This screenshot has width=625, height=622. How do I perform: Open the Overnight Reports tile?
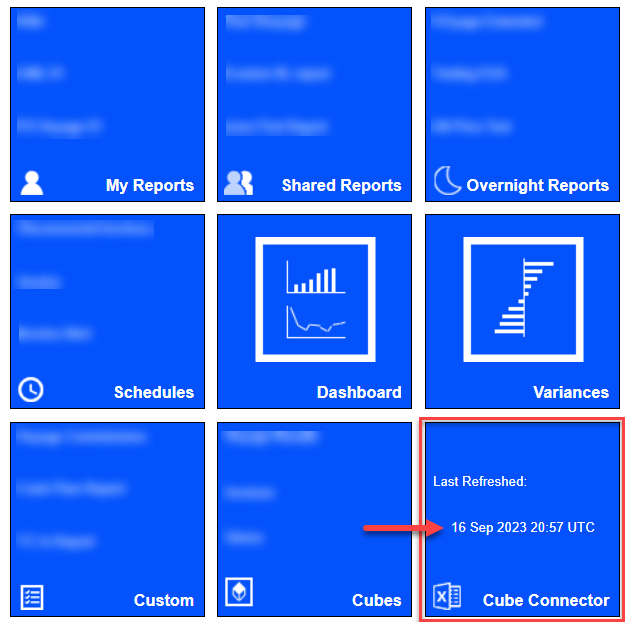click(x=522, y=104)
